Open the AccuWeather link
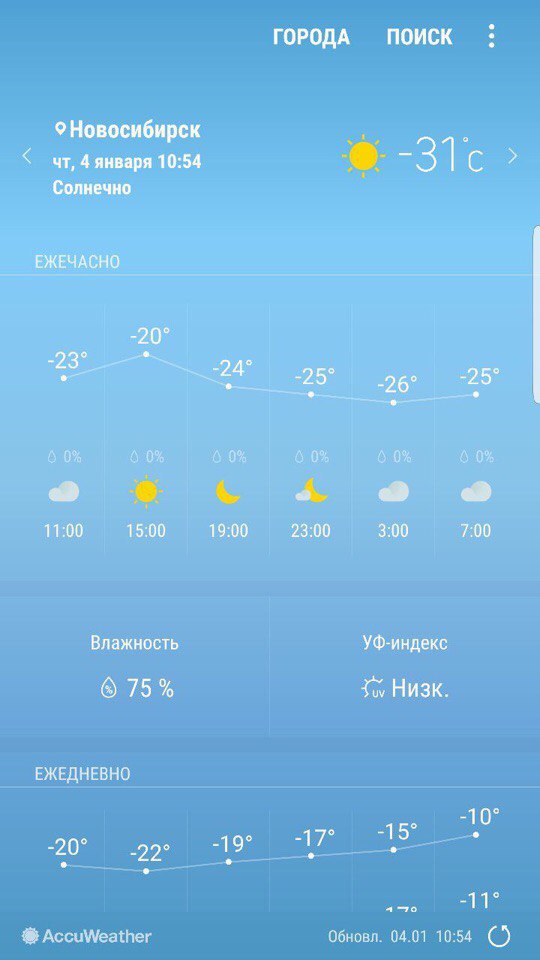 (86, 936)
